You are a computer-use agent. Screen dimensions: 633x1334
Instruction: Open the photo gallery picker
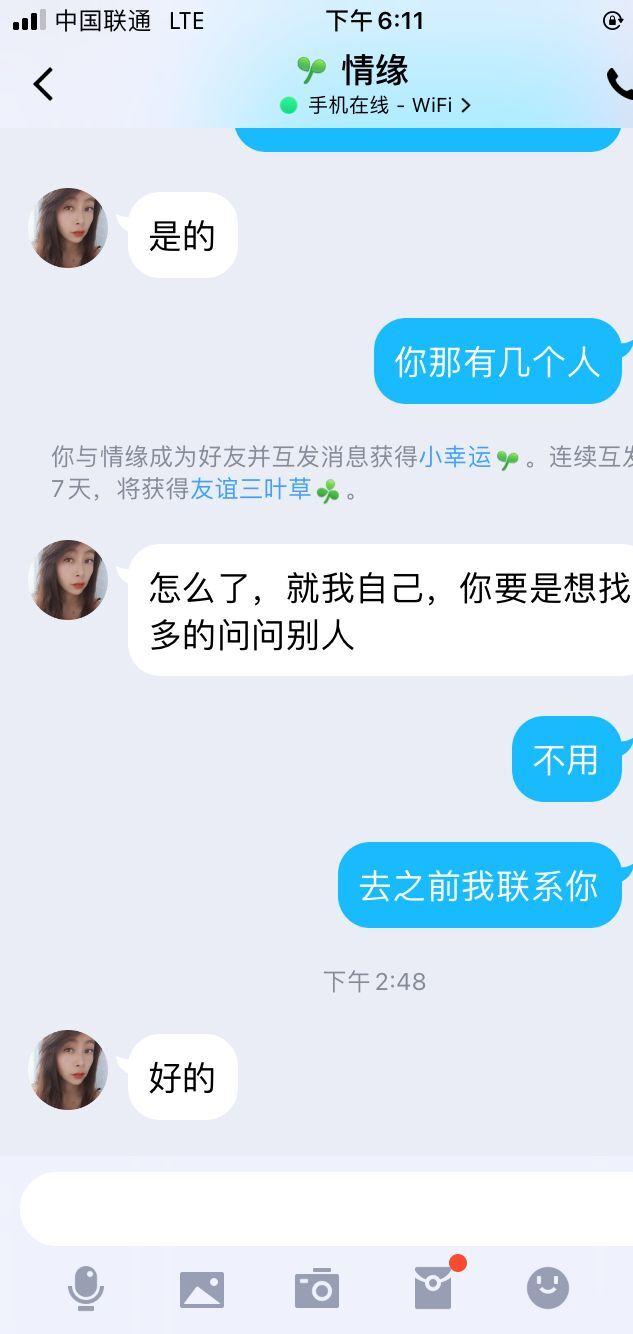coord(202,1289)
